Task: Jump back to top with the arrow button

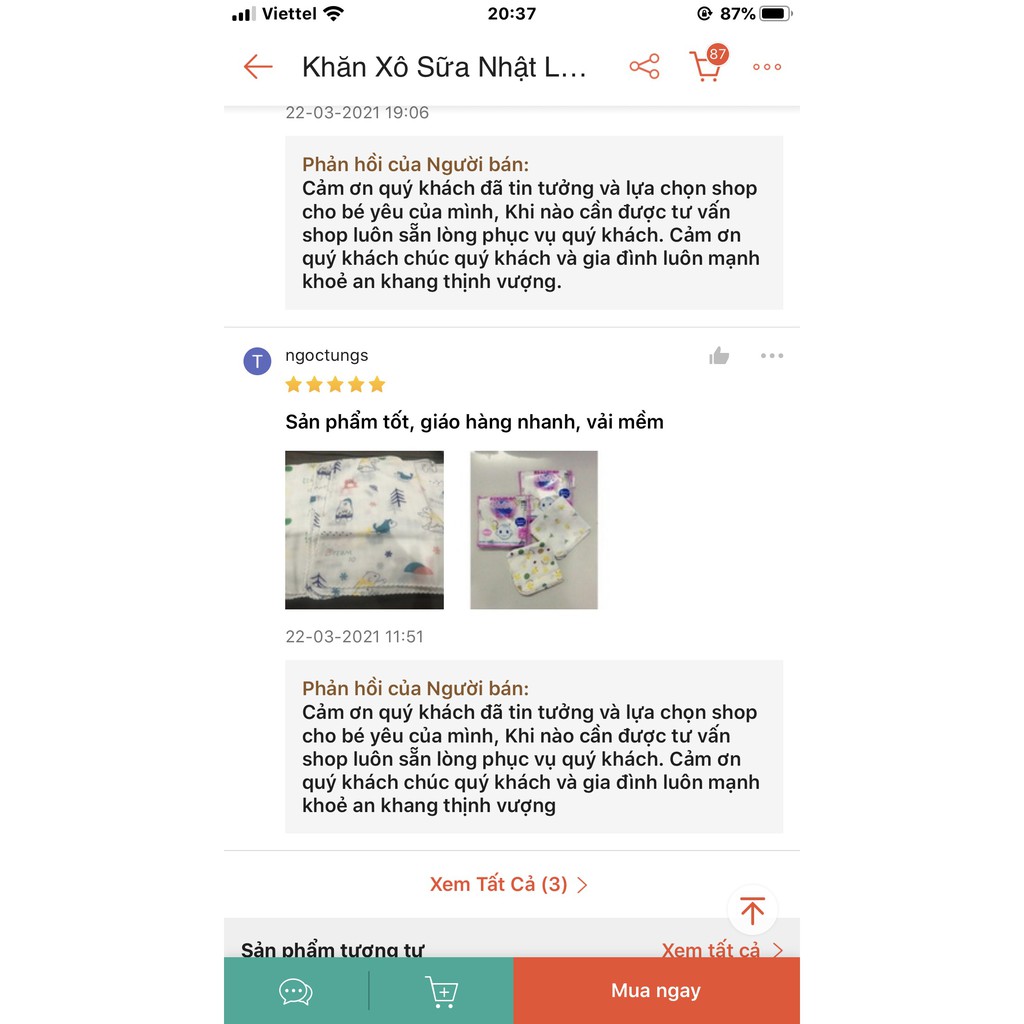Action: pyautogui.click(x=752, y=910)
